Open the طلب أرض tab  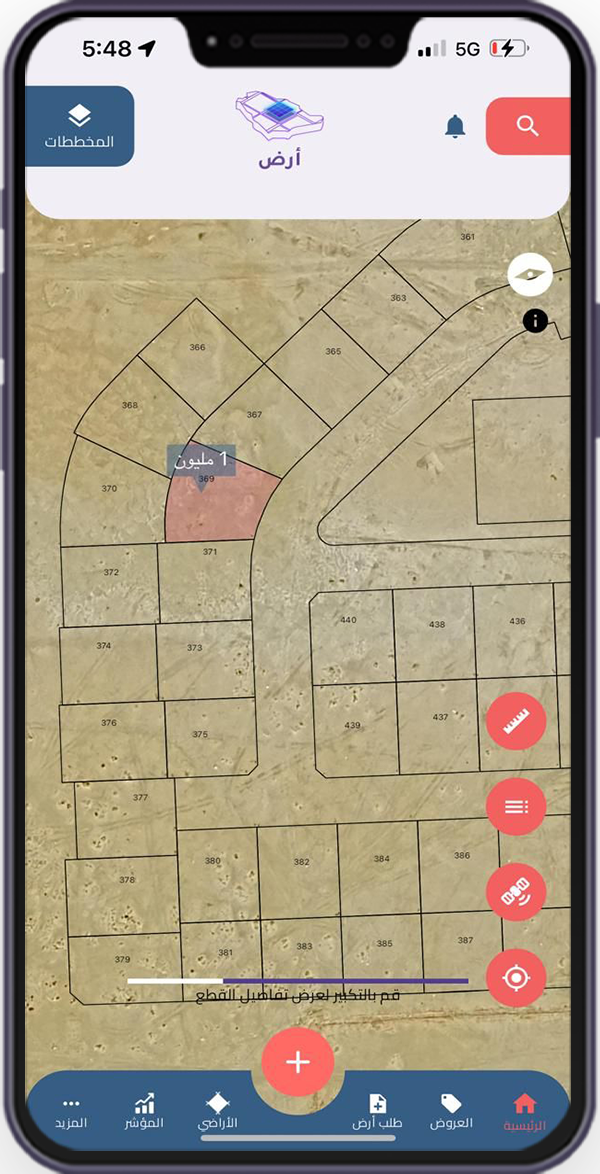coord(377,1110)
